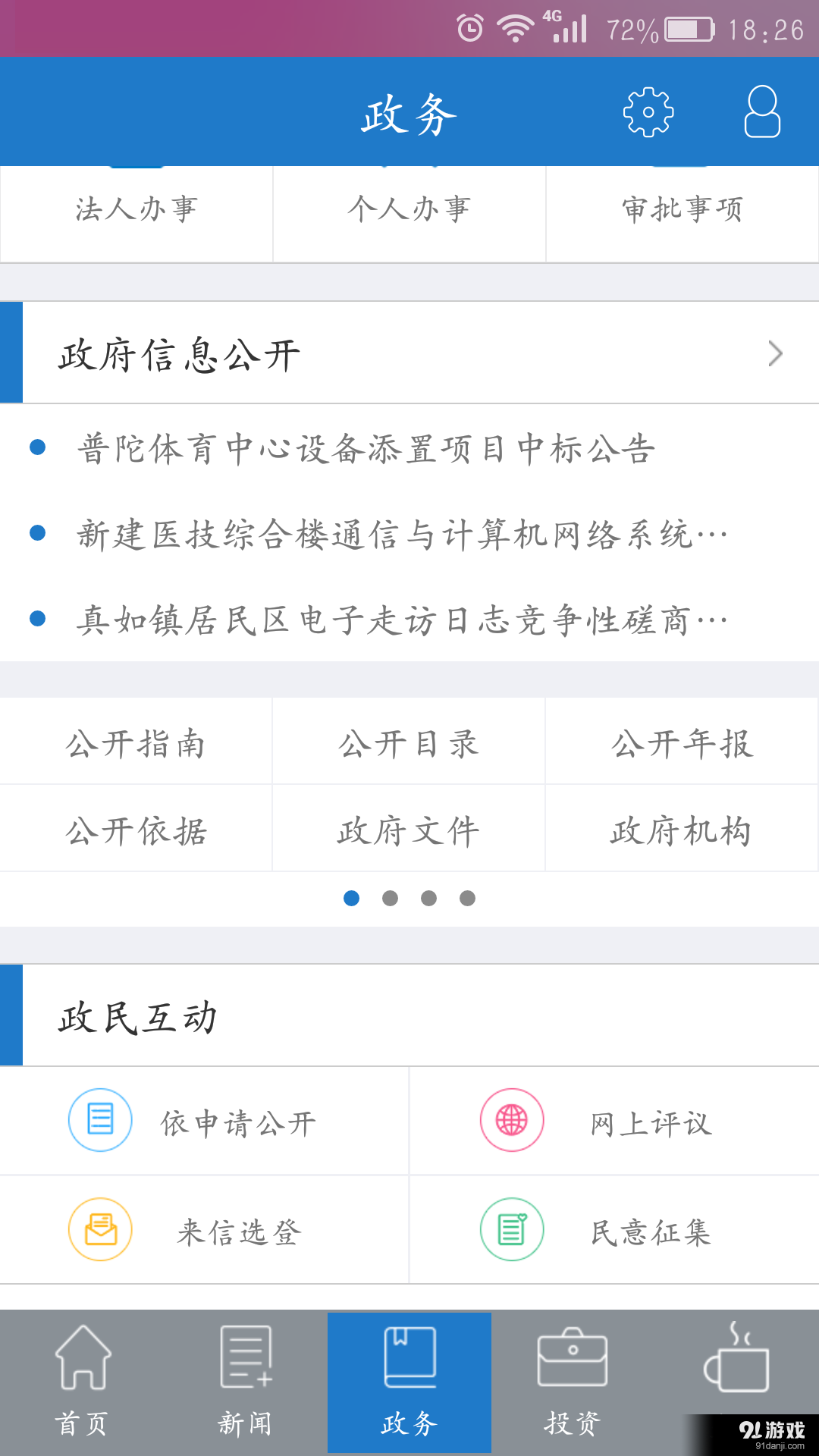The width and height of the screenshot is (819, 1456).
Task: Select the 法人办事 tab
Action: pyautogui.click(x=136, y=211)
